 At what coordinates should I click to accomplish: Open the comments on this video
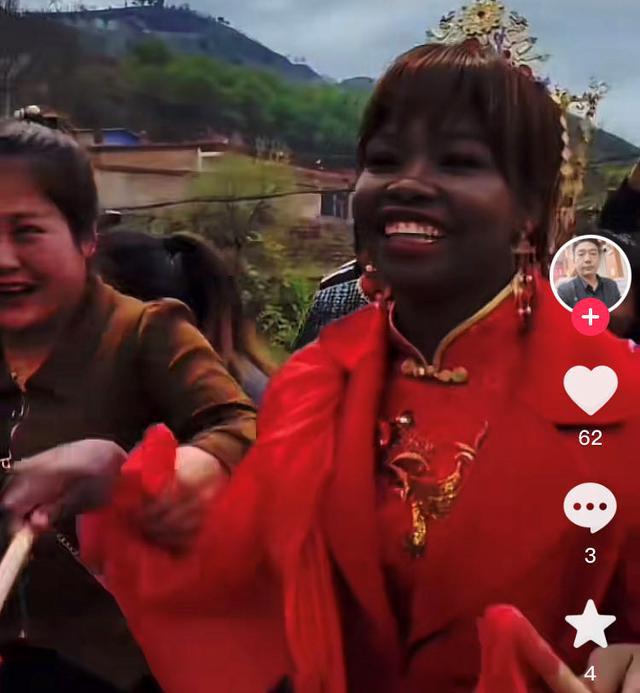(590, 507)
